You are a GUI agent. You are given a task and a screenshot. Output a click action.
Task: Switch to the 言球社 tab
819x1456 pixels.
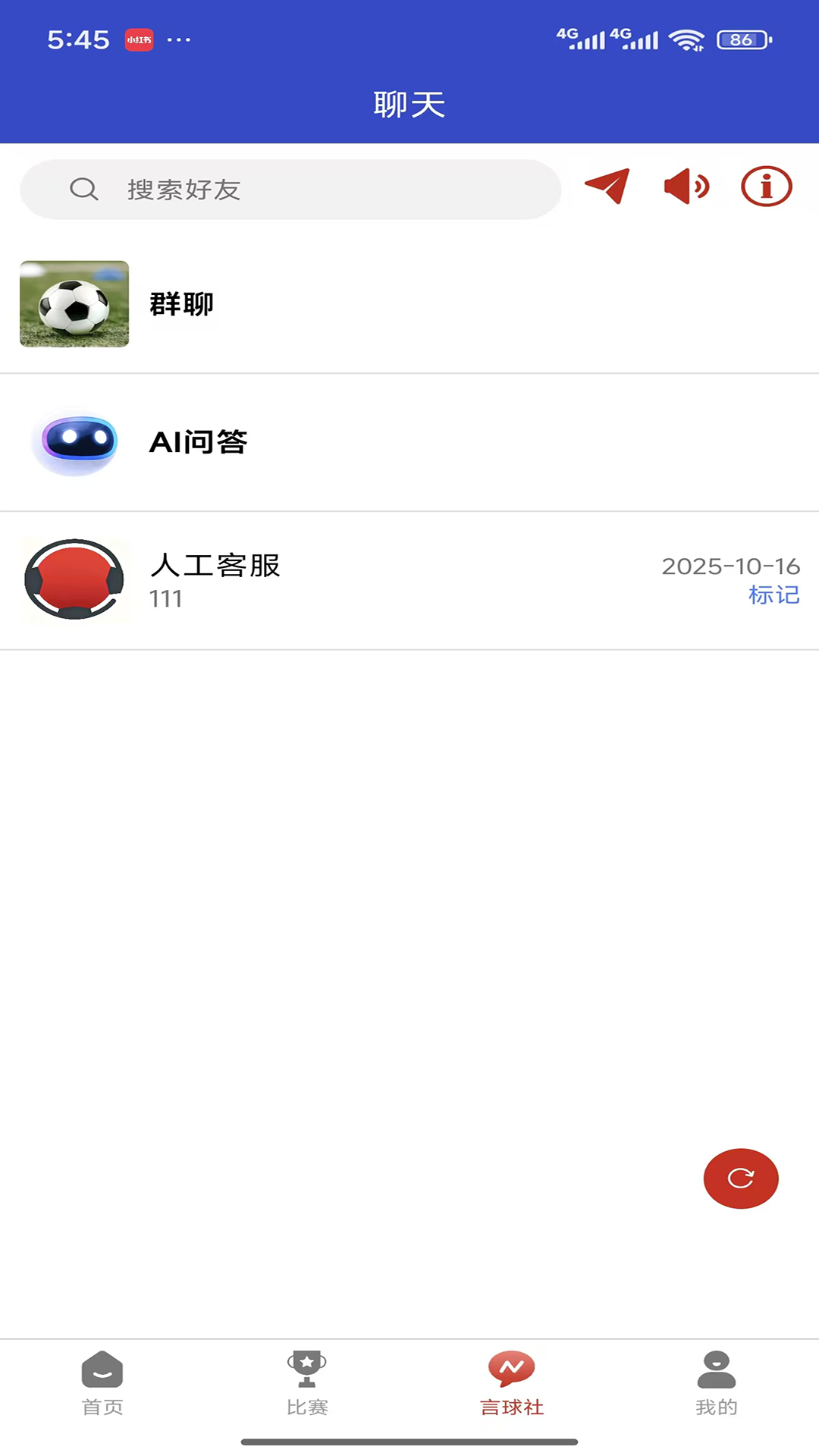coord(512,1384)
